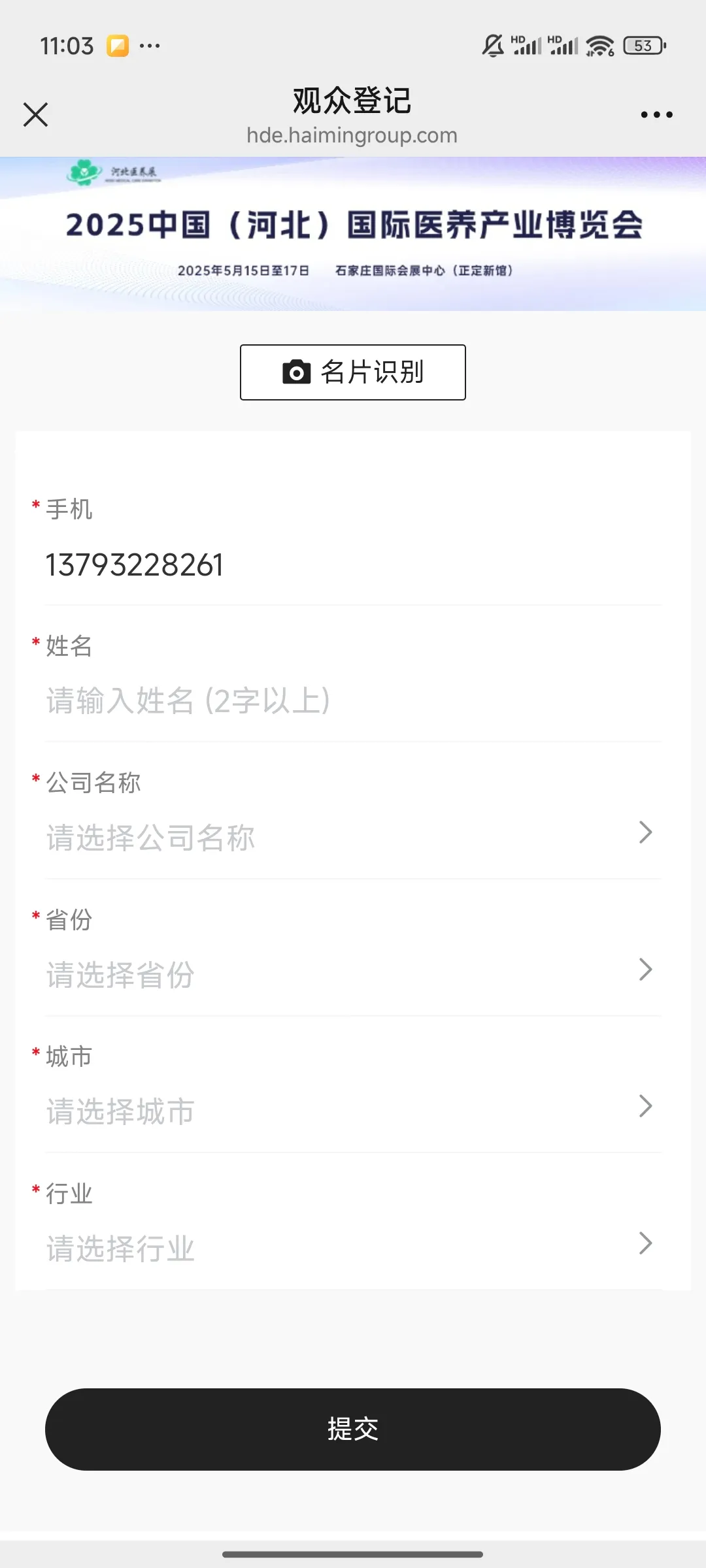Tap the 名片识别 business card scan button

pyautogui.click(x=353, y=372)
